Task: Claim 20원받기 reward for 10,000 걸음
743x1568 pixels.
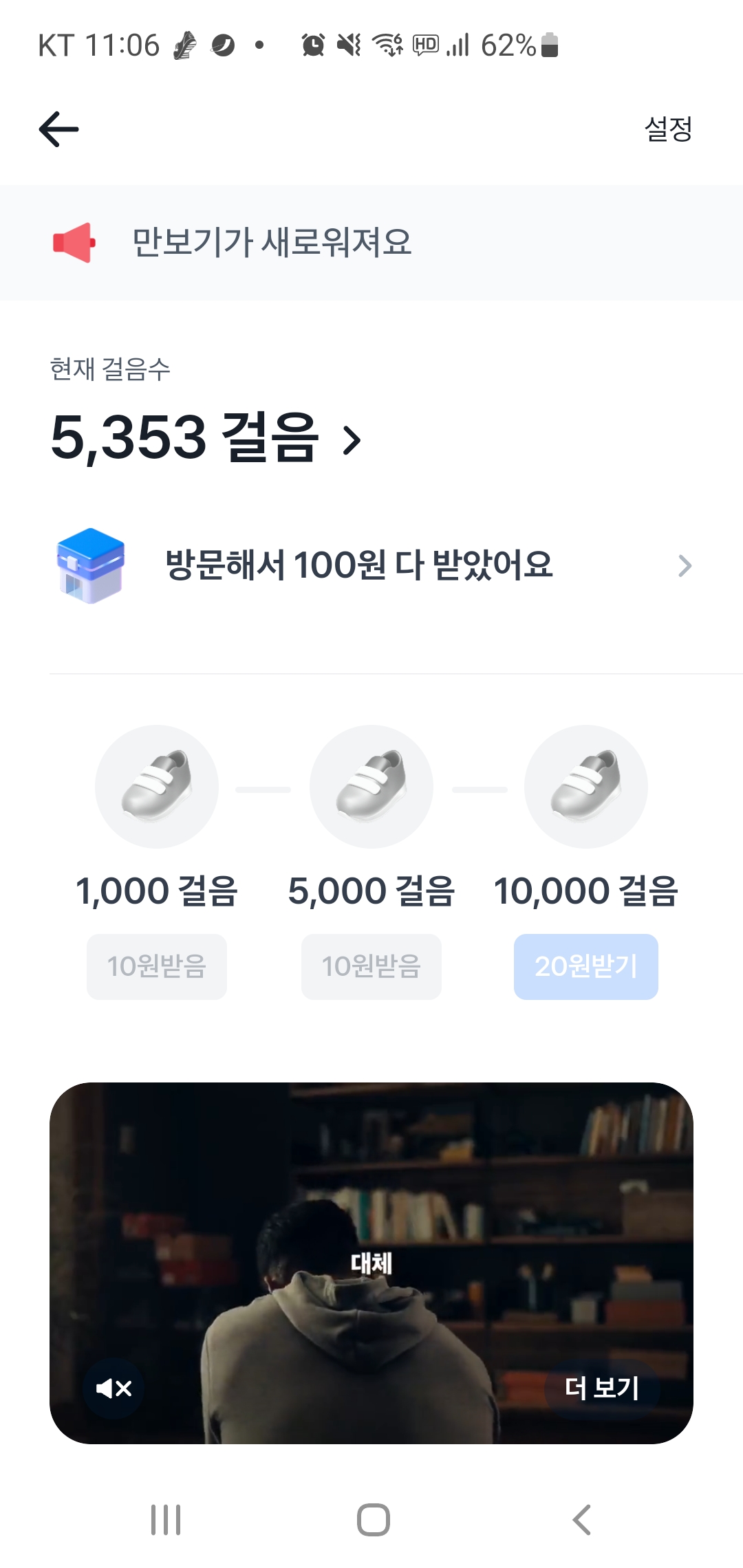Action: click(585, 966)
